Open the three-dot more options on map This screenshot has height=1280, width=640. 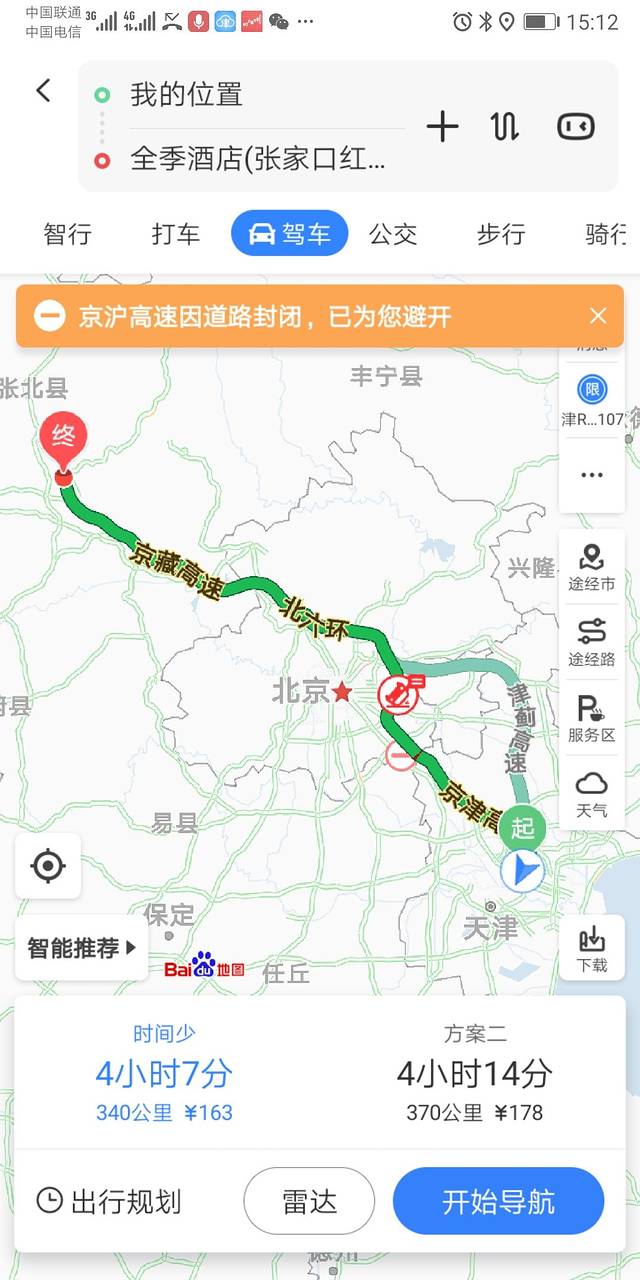pyautogui.click(x=592, y=475)
